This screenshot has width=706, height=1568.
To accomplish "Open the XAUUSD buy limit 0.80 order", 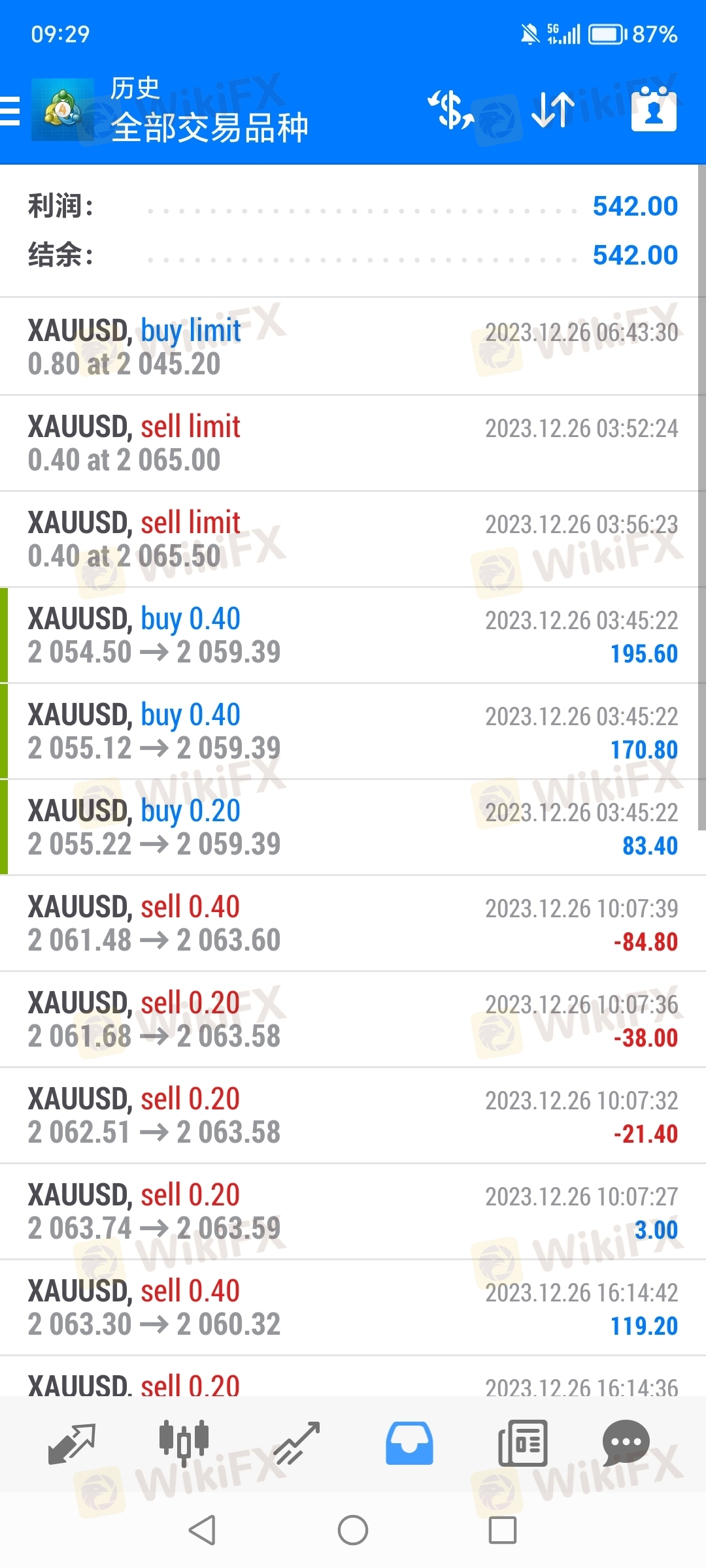I will tap(353, 347).
